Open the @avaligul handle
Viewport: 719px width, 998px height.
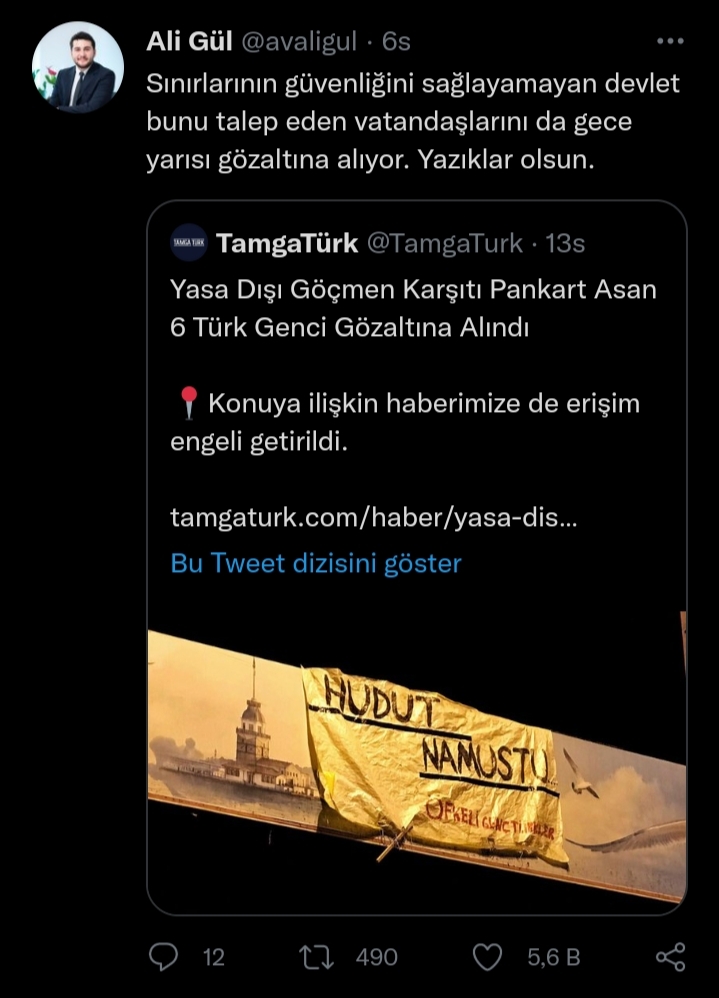298,41
